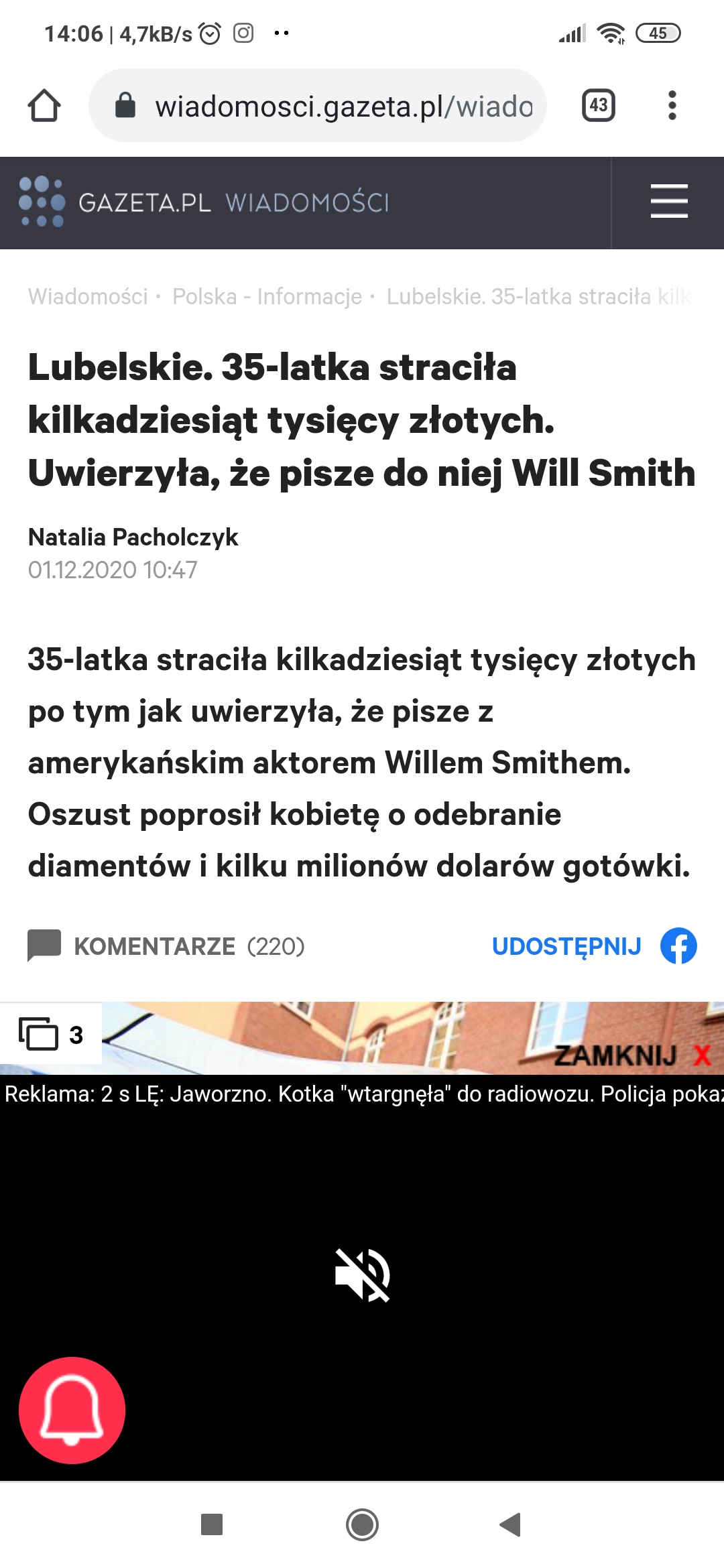Open the Polska - Informacje breadcrumb link

(267, 296)
